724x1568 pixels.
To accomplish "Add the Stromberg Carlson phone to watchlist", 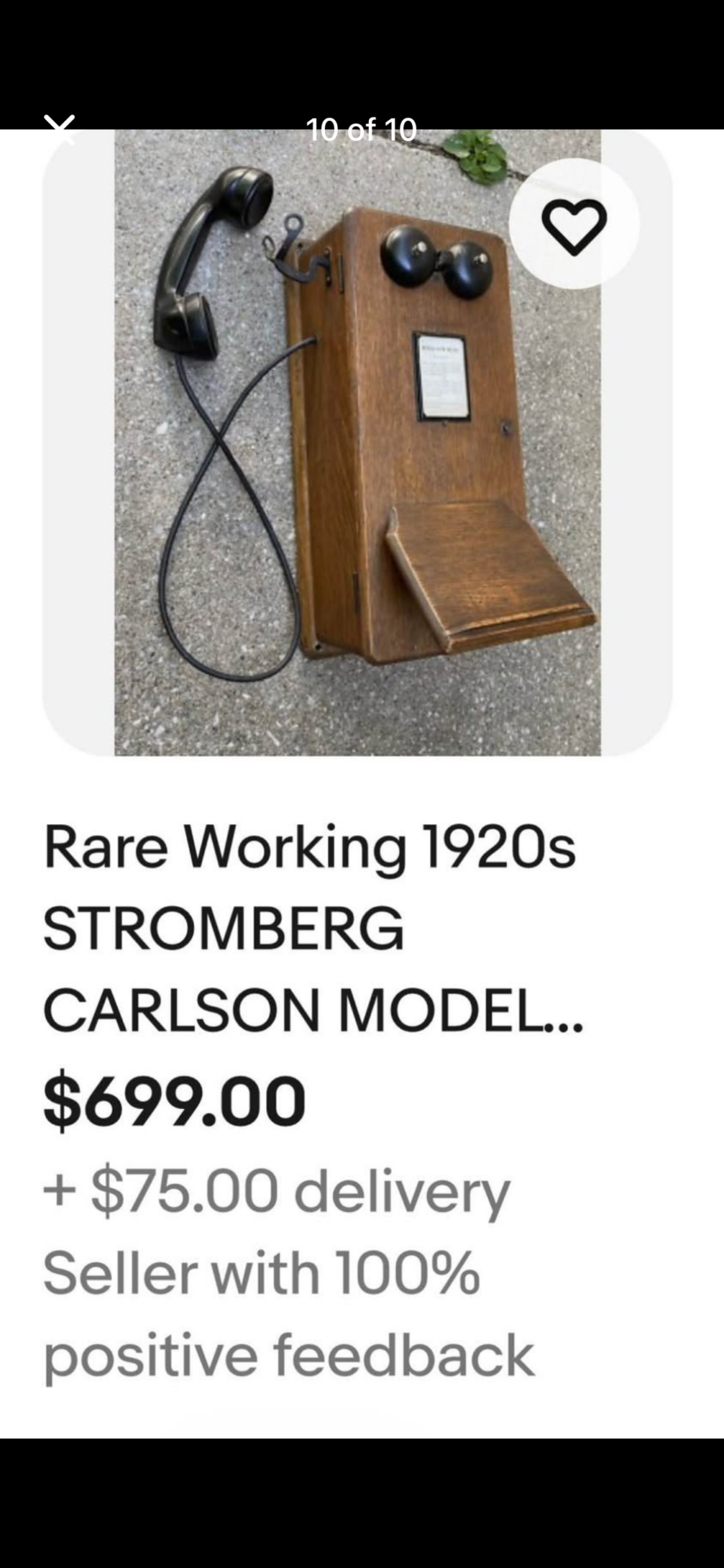I will click(x=574, y=224).
